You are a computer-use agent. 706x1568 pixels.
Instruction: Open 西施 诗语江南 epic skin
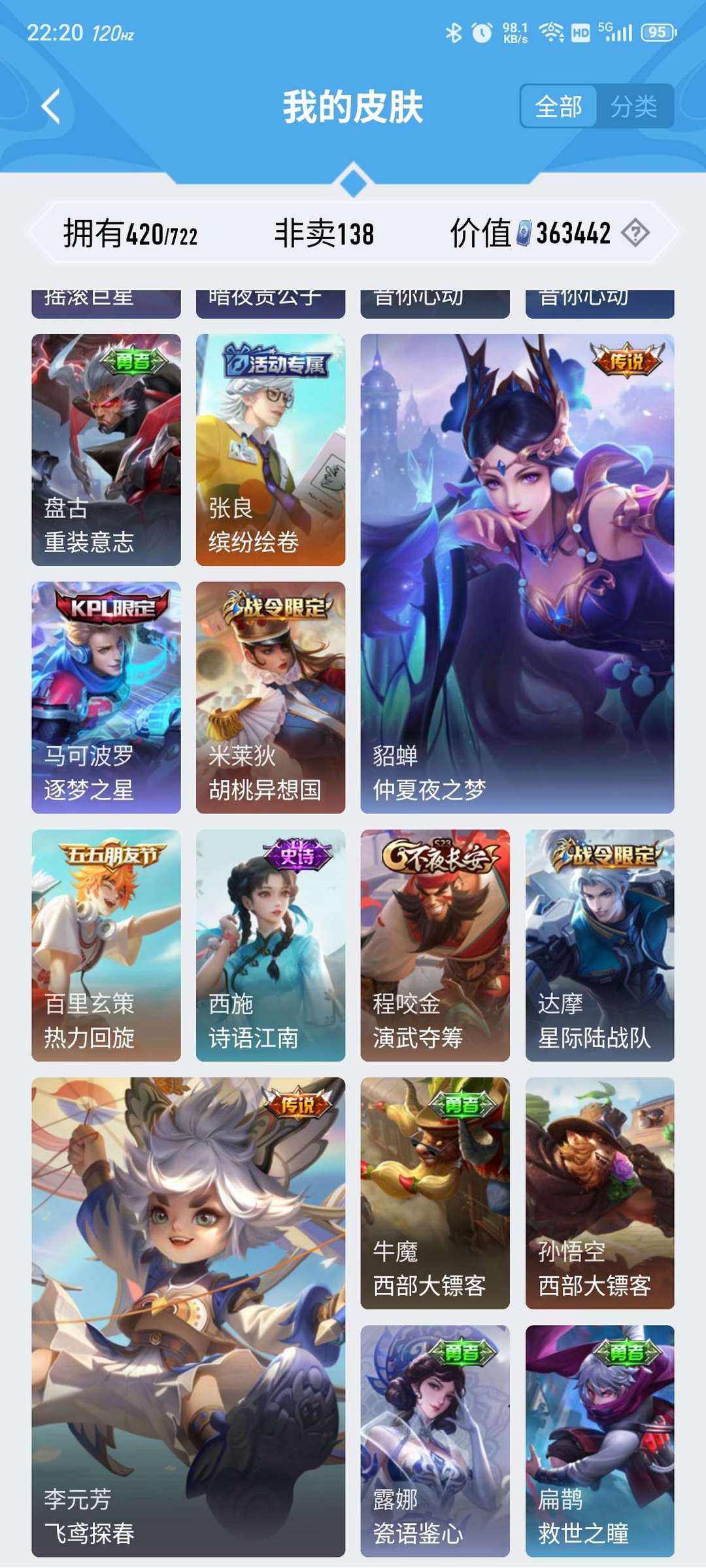click(271, 945)
